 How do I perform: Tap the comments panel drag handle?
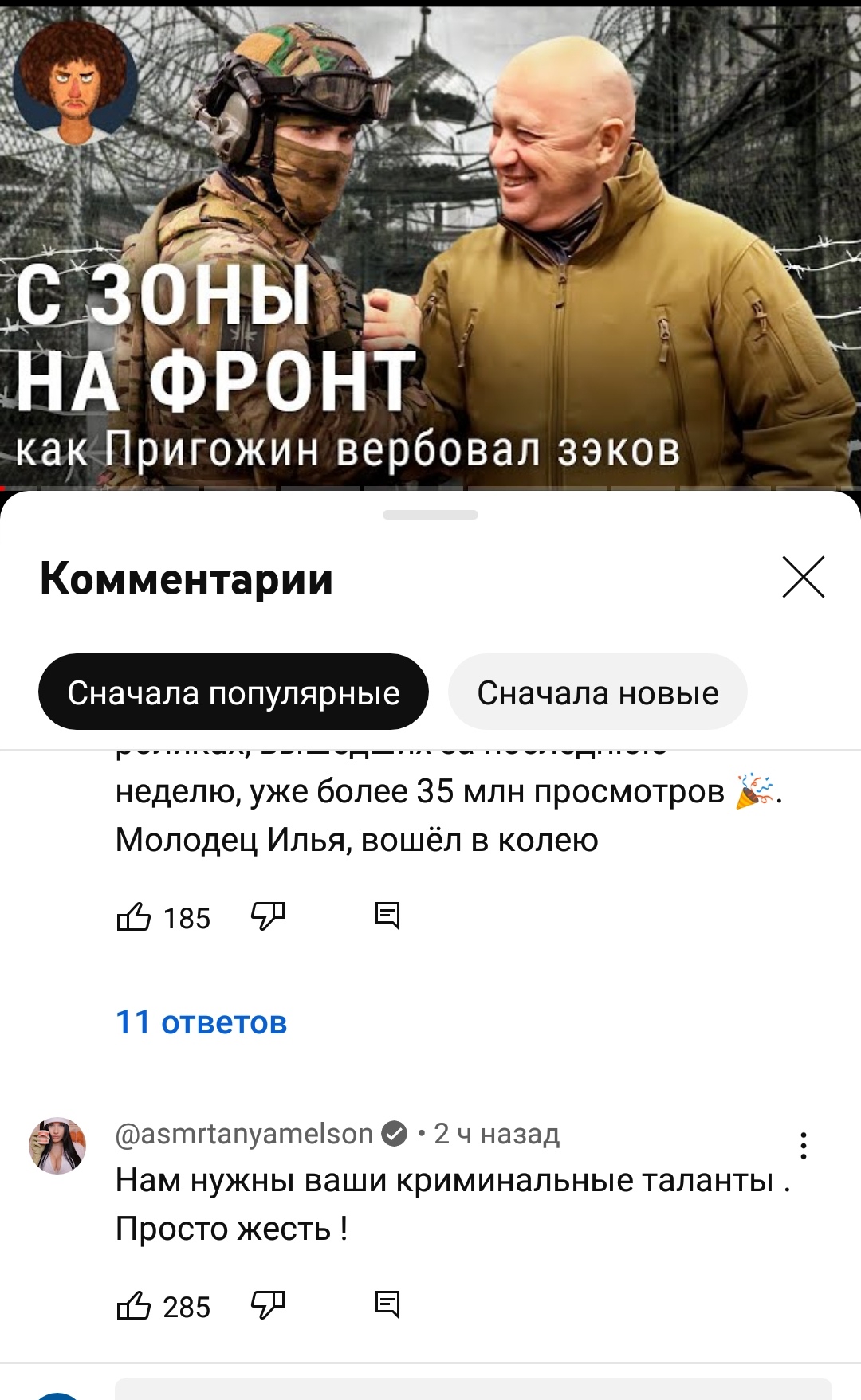tap(431, 515)
